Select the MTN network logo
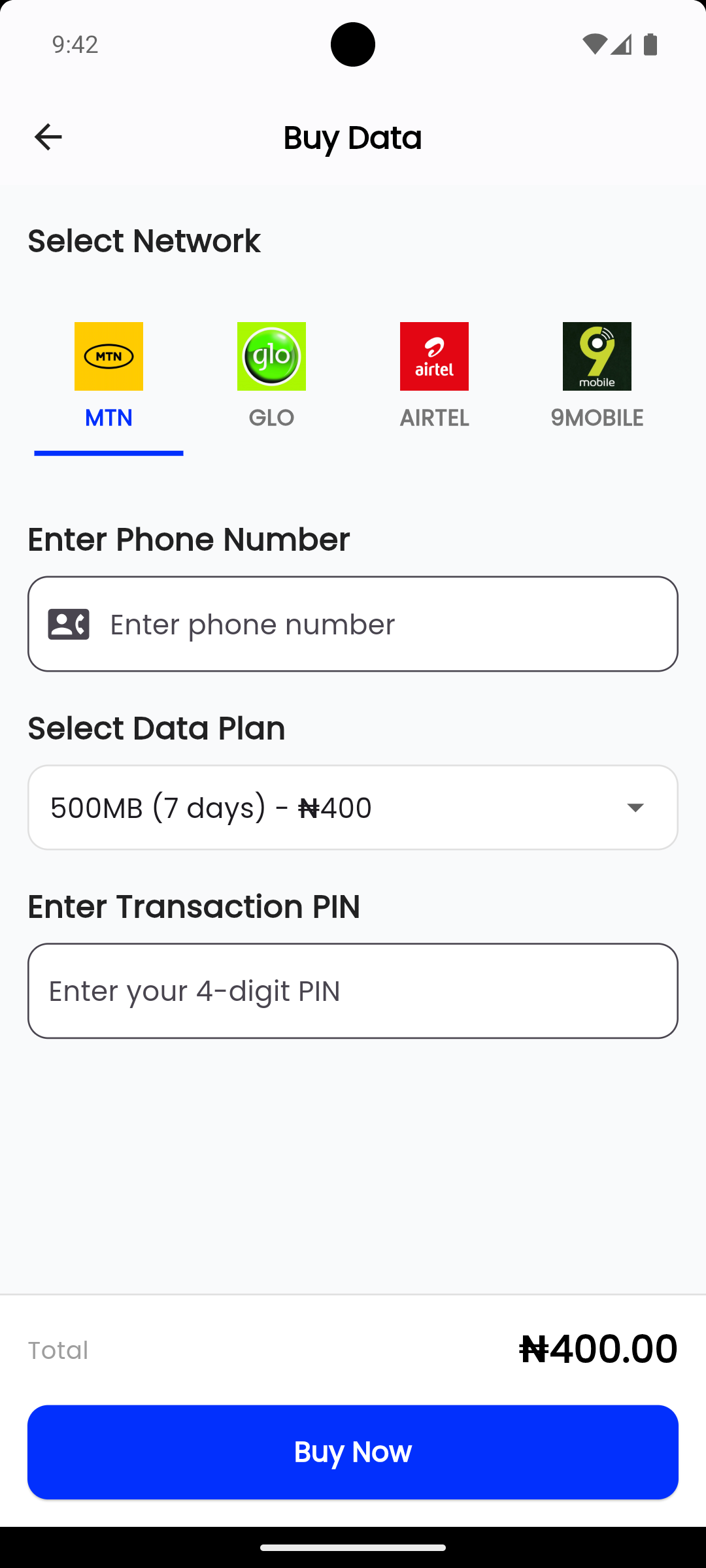 [109, 356]
